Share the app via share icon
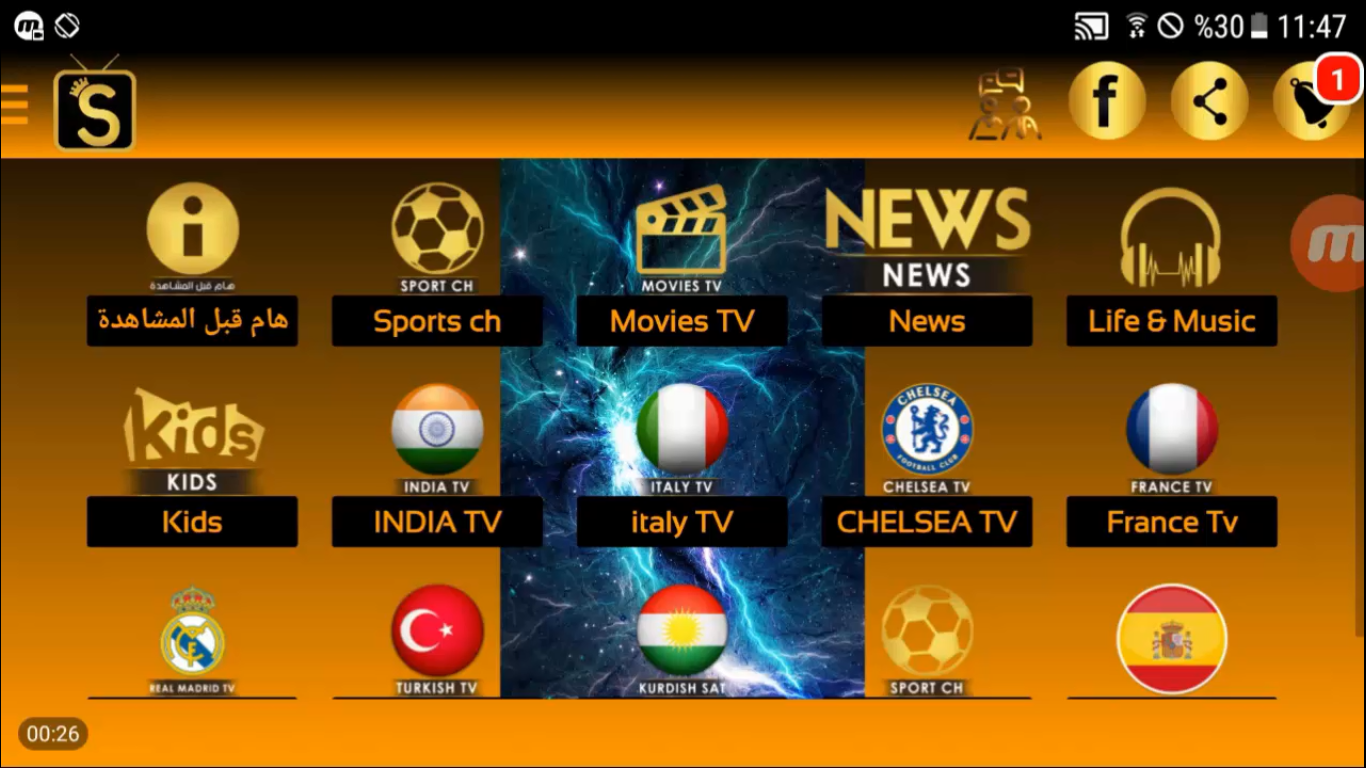This screenshot has width=1366, height=768. point(1209,102)
